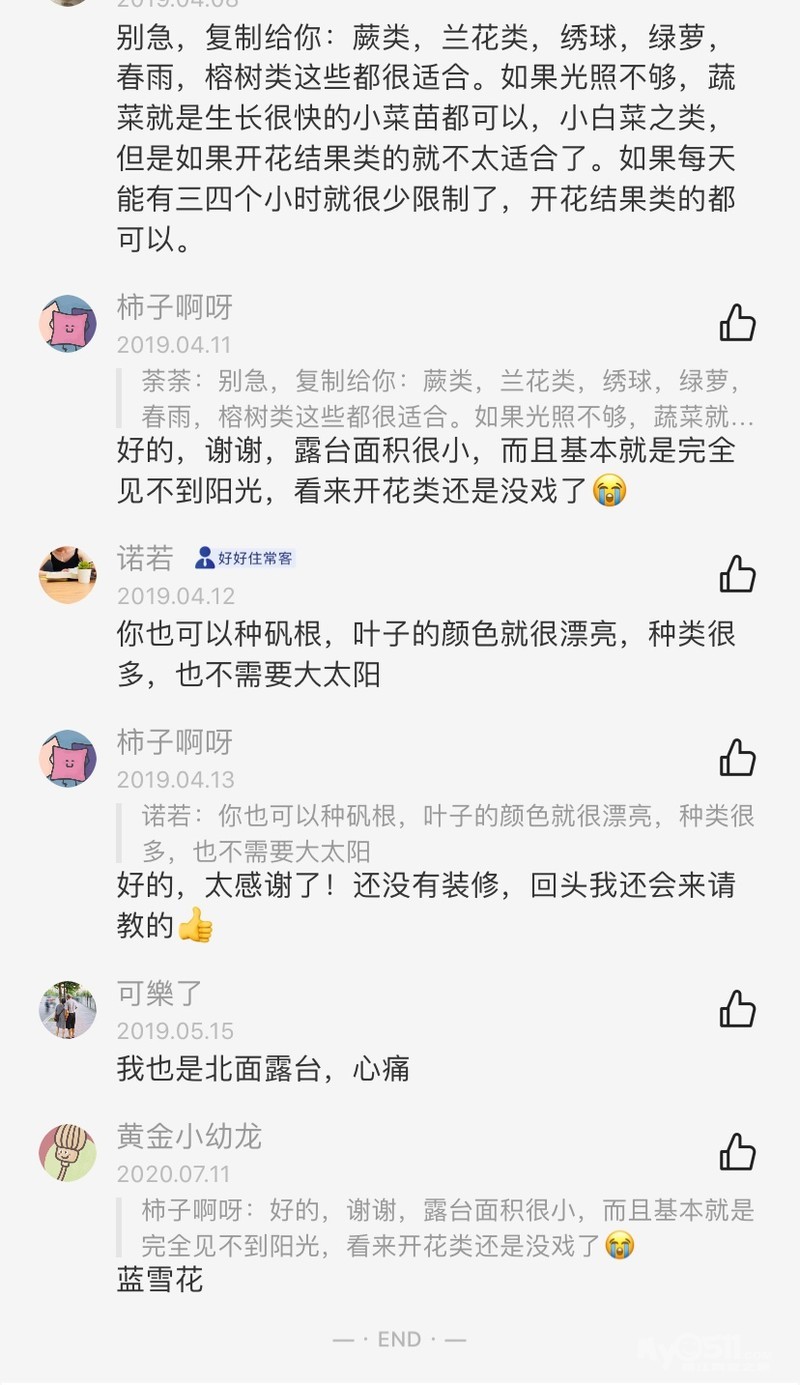Like 黄金小幼龙's 蓝雪花 comment
The height and width of the screenshot is (1385, 800).
737,1152
